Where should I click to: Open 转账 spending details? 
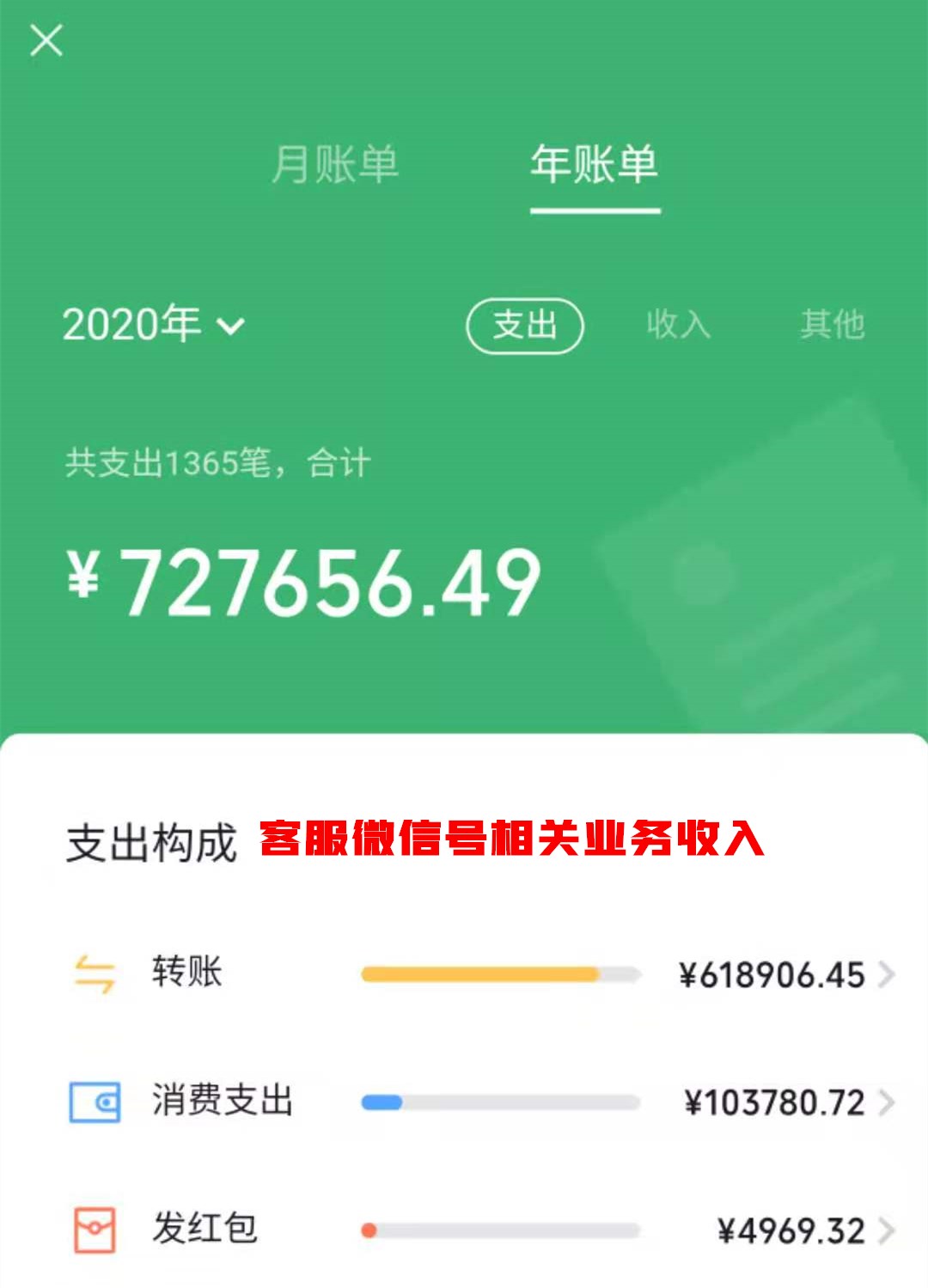click(x=481, y=974)
